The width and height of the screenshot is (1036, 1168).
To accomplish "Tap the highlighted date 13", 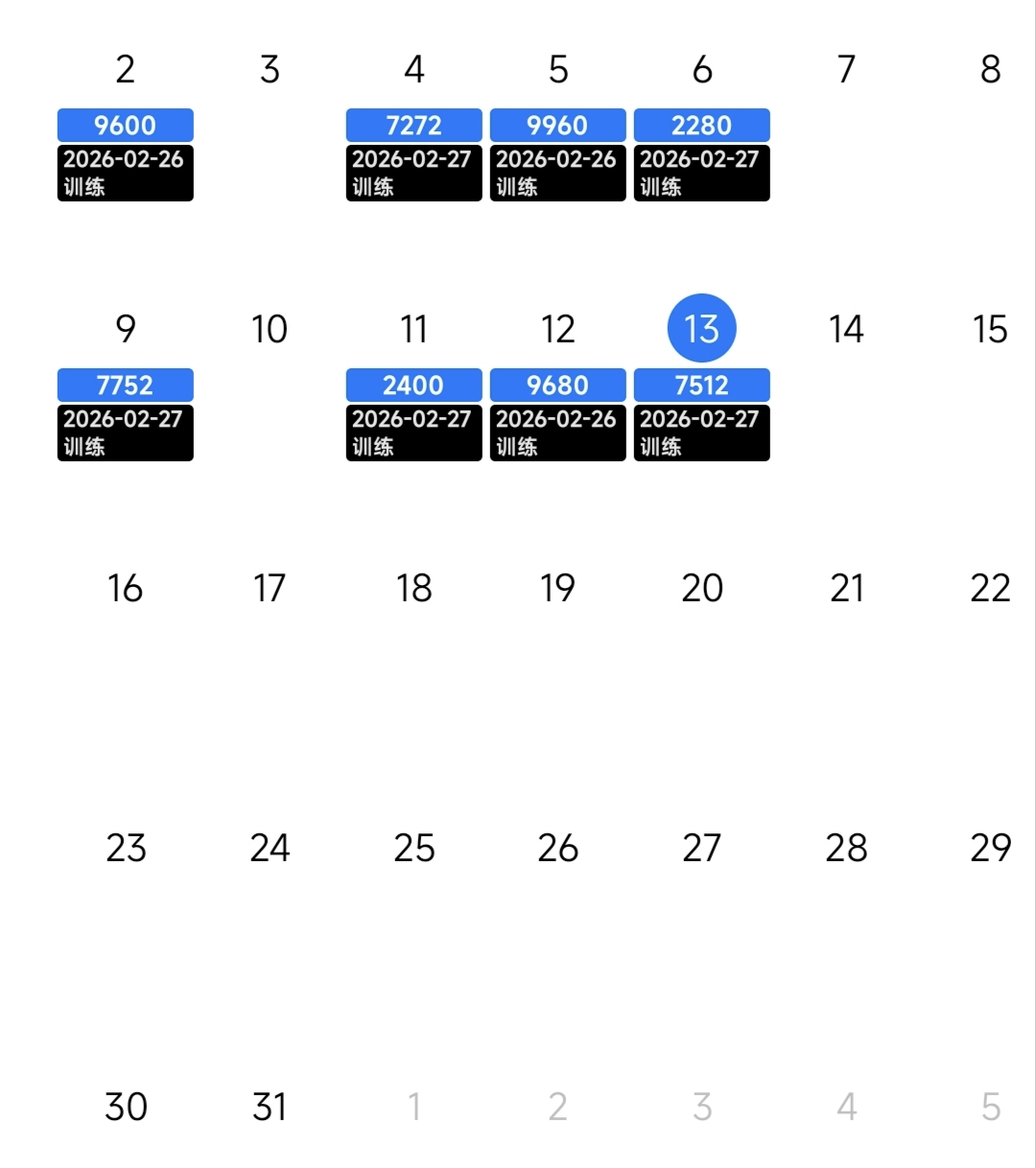I will tap(702, 329).
